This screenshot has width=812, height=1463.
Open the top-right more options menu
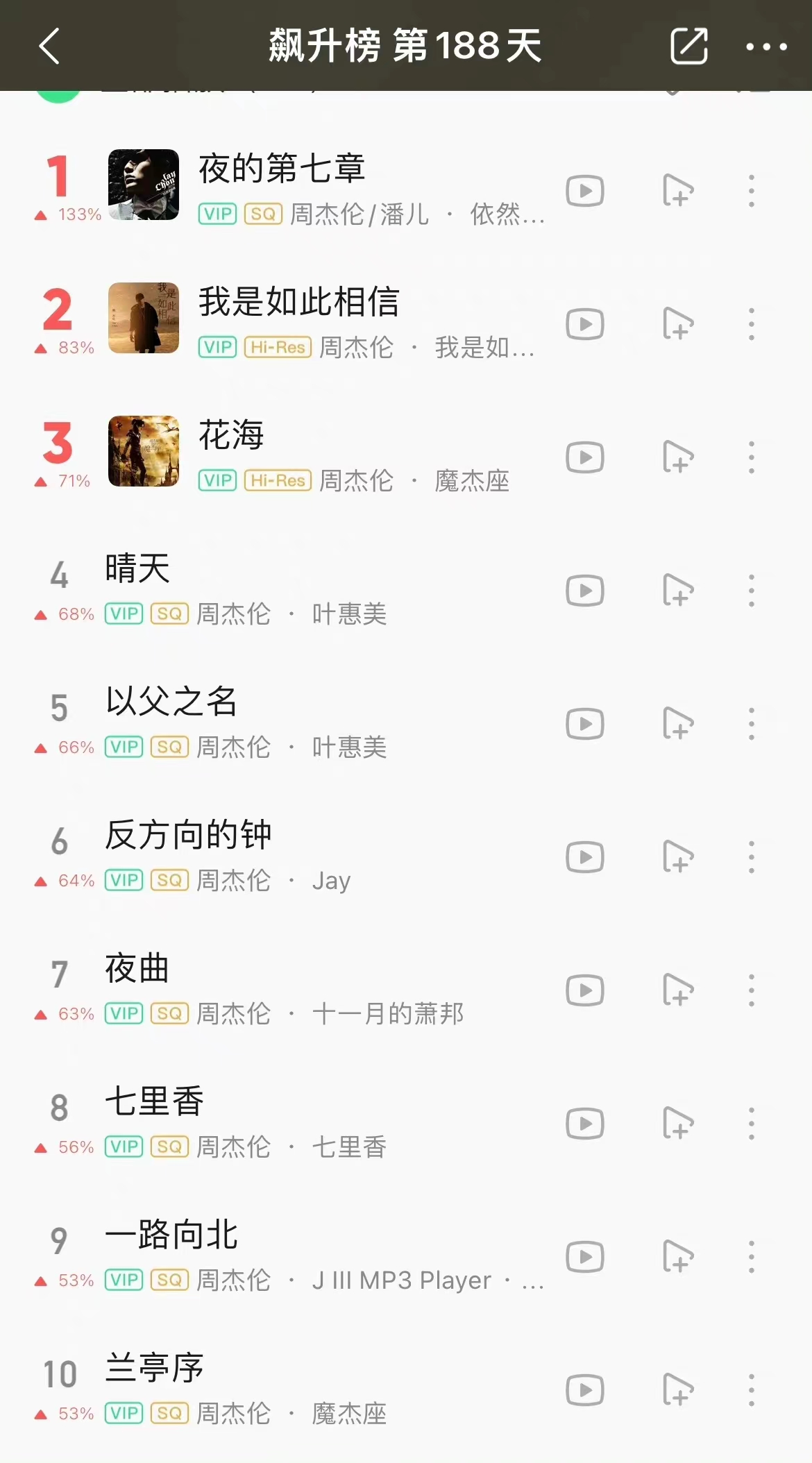point(765,46)
